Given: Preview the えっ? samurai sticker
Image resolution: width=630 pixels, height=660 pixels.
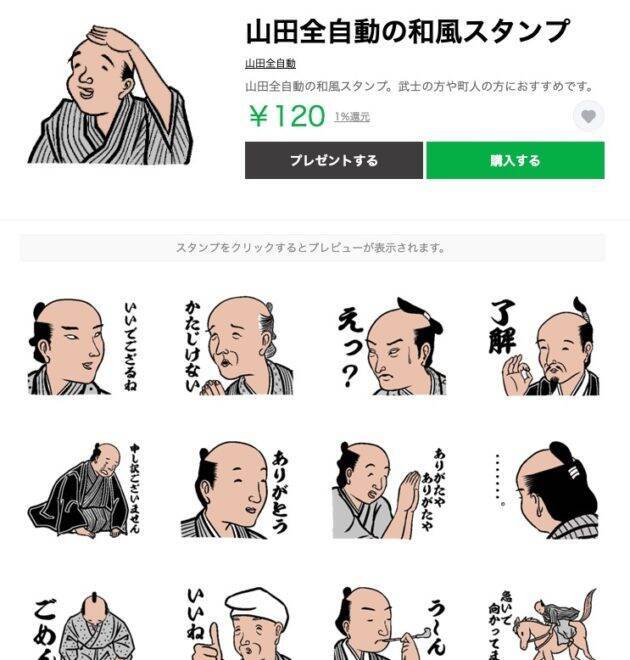Looking at the screenshot, I should (x=390, y=345).
